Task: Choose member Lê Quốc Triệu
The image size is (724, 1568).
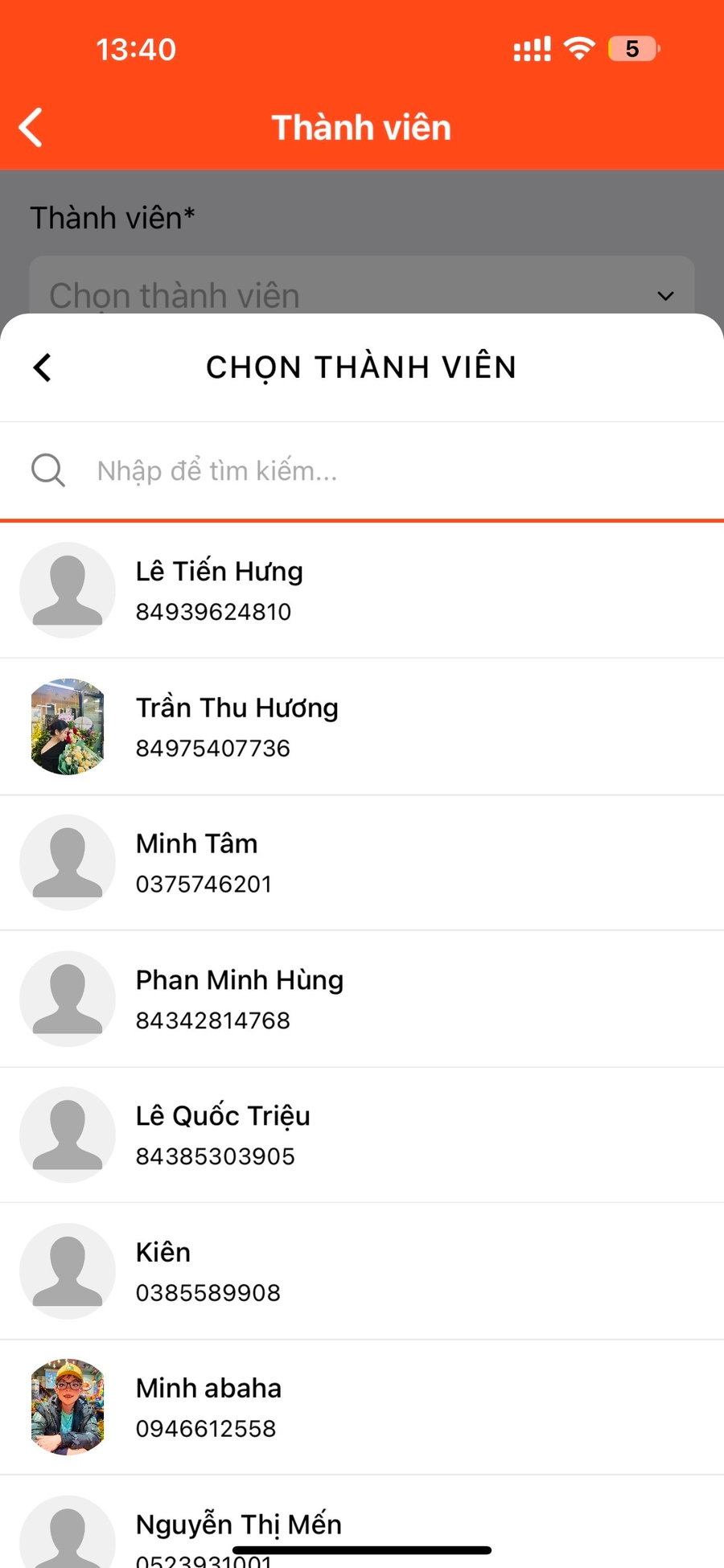Action: tap(362, 1135)
